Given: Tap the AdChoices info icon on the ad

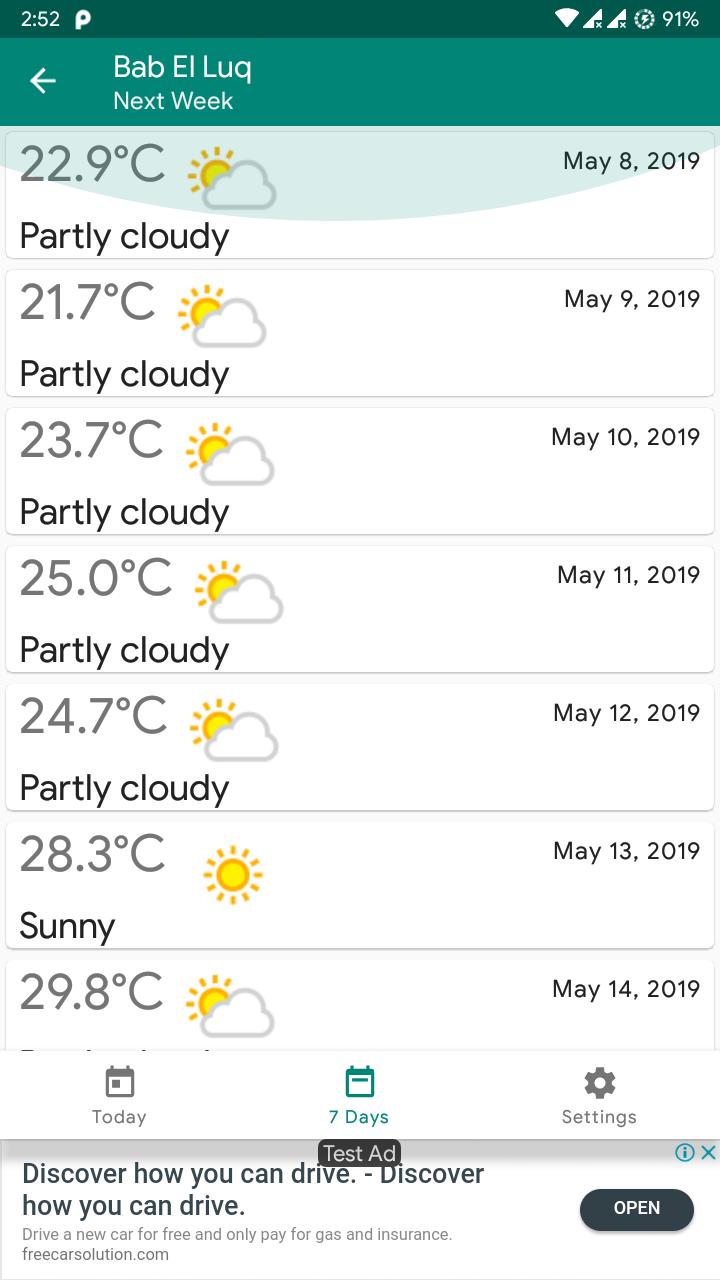Looking at the screenshot, I should pos(685,1152).
